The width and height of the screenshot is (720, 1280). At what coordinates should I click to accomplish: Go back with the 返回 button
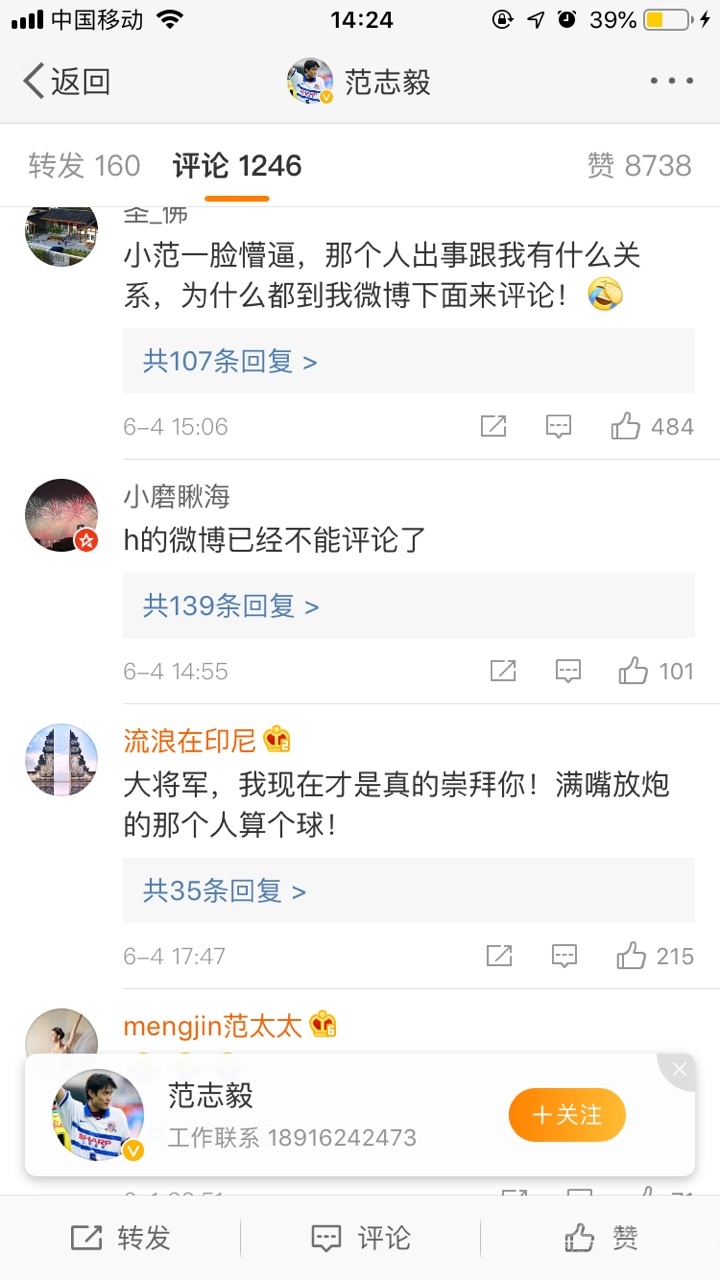click(66, 82)
